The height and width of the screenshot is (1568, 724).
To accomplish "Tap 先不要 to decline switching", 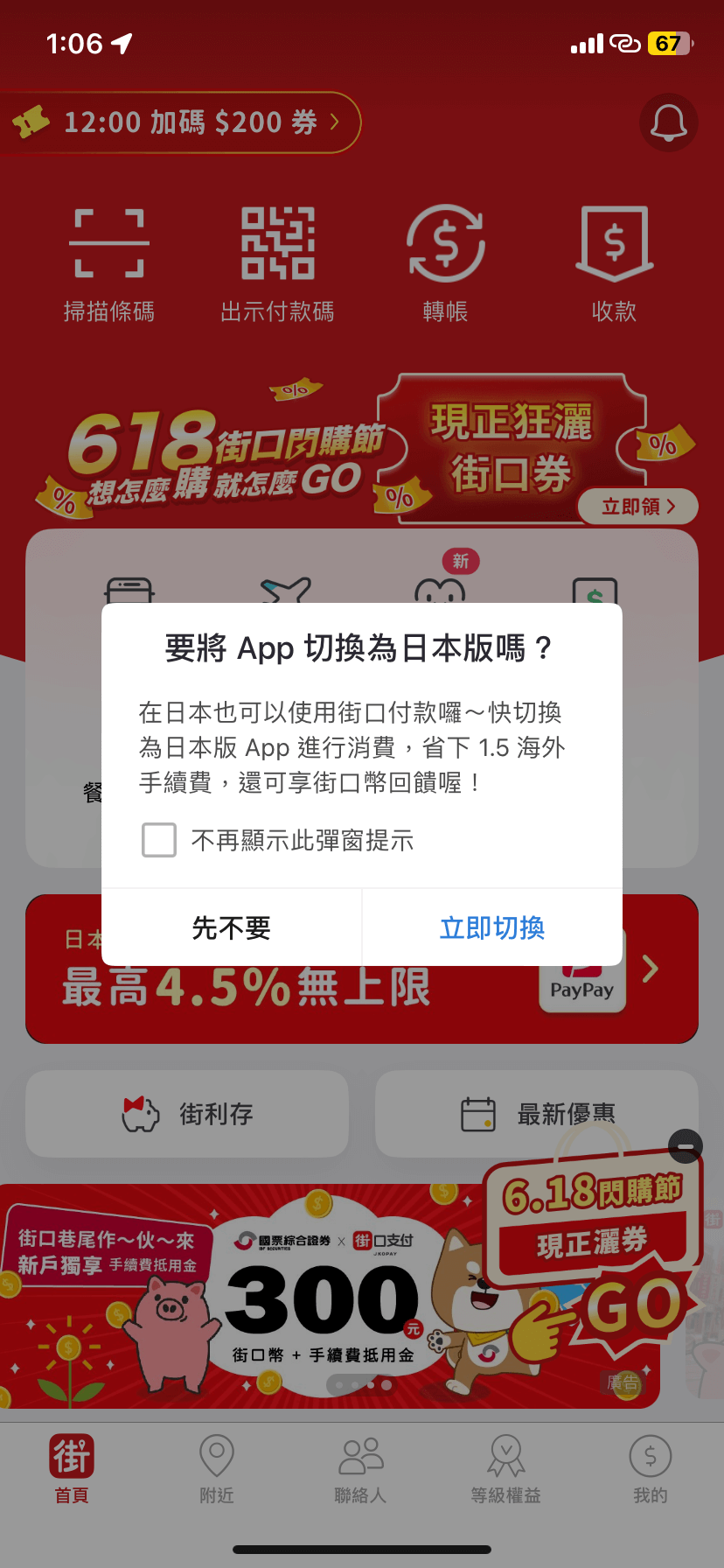I will click(232, 927).
